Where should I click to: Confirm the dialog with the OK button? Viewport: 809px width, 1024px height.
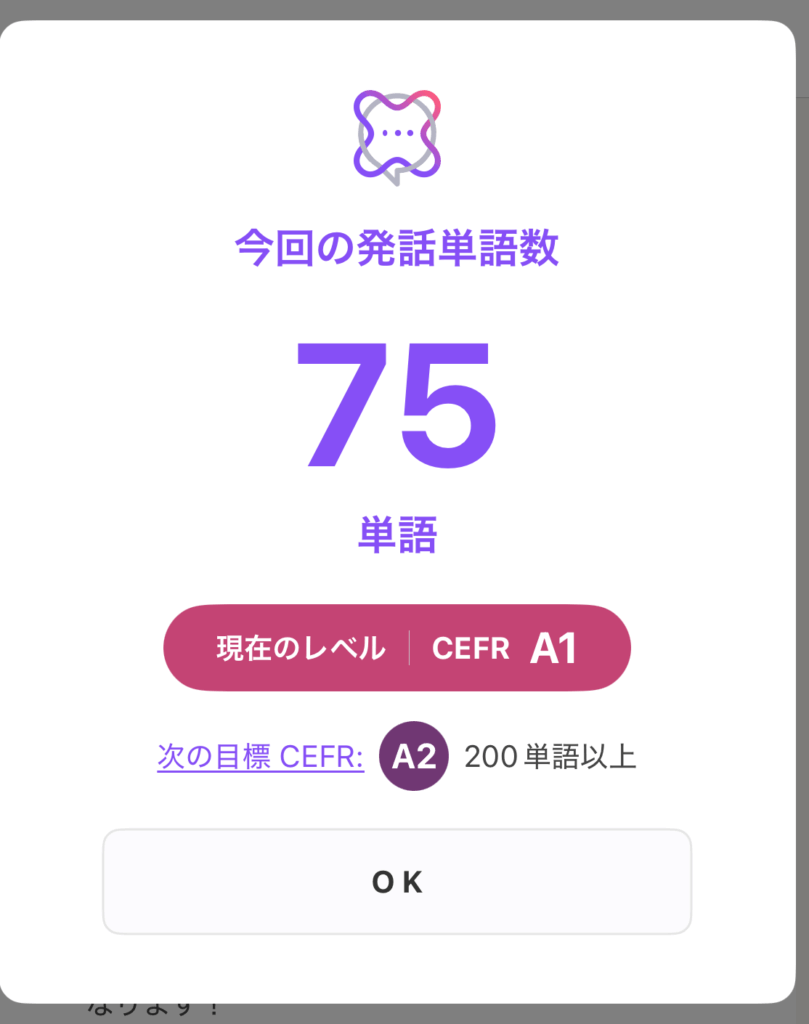click(397, 881)
